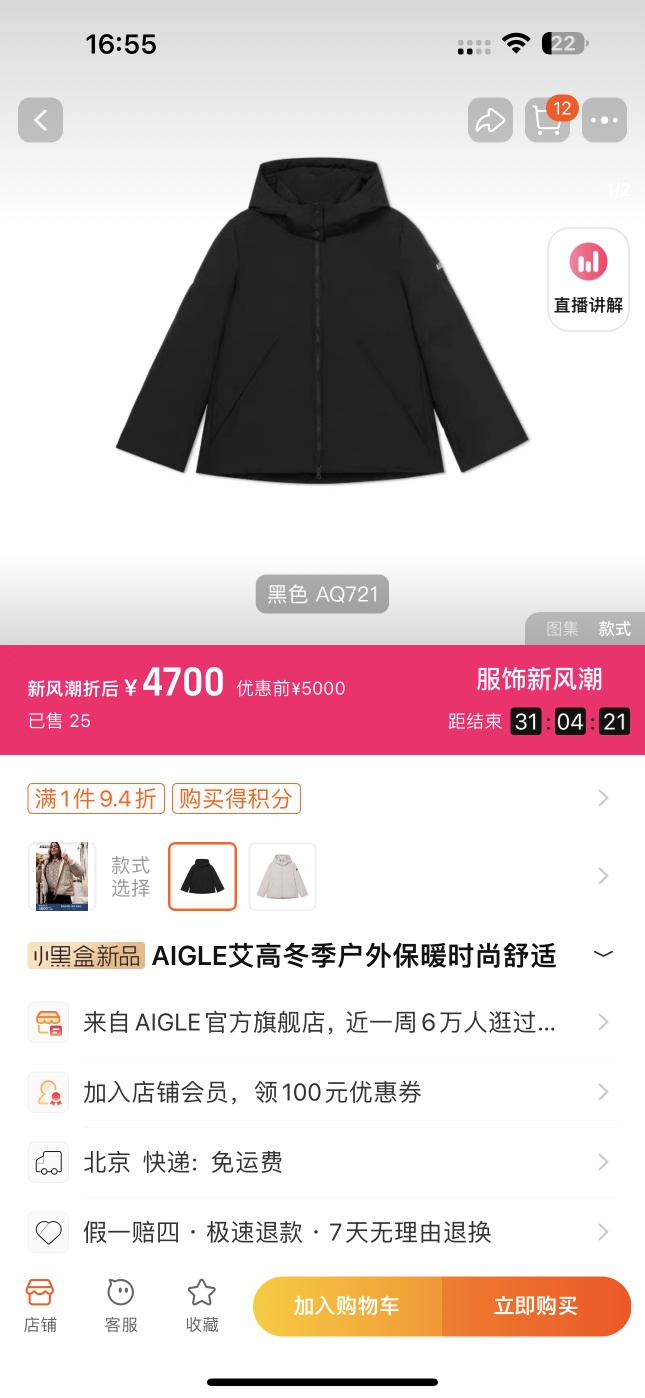645x1398 pixels.
Task: Select the black jacket style
Action: [202, 877]
